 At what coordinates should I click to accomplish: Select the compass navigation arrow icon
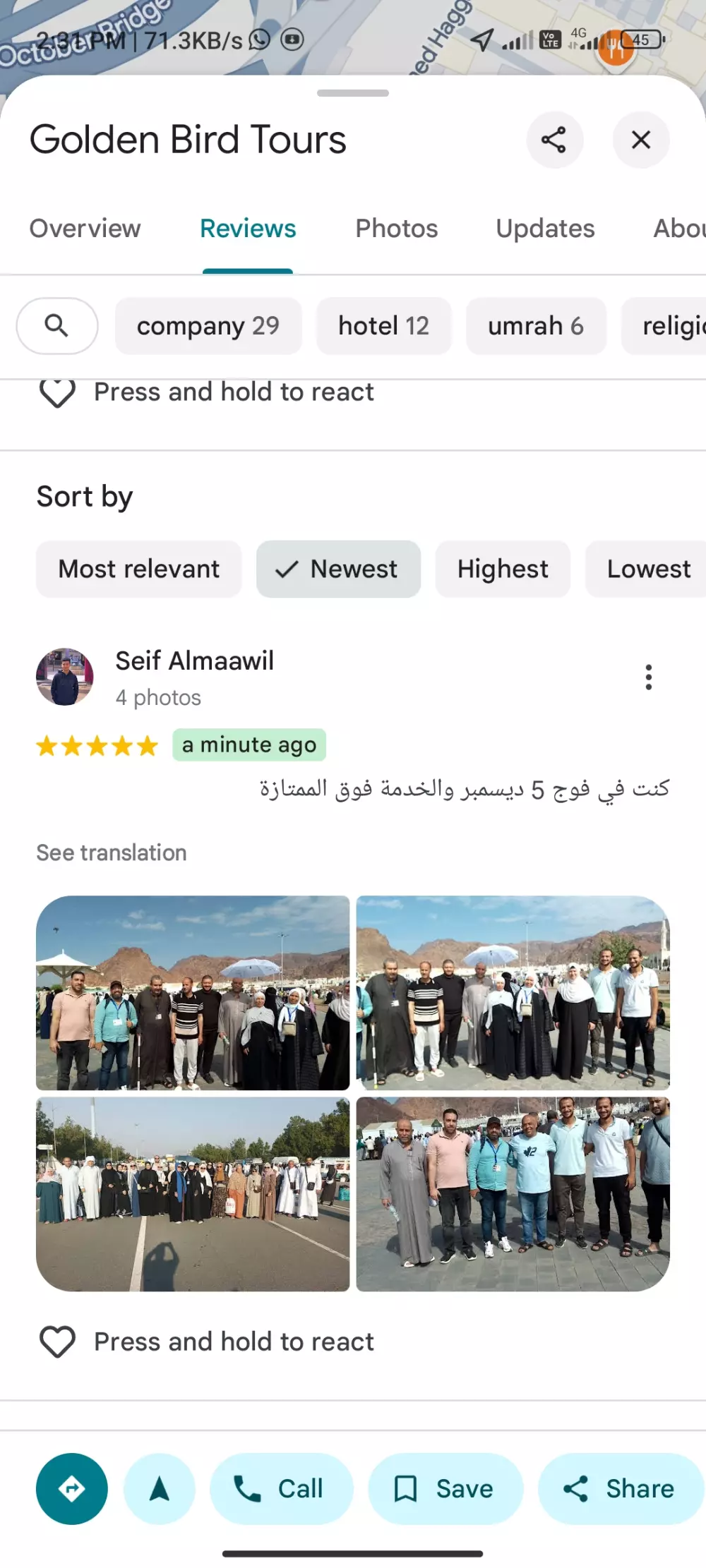coord(159,1489)
